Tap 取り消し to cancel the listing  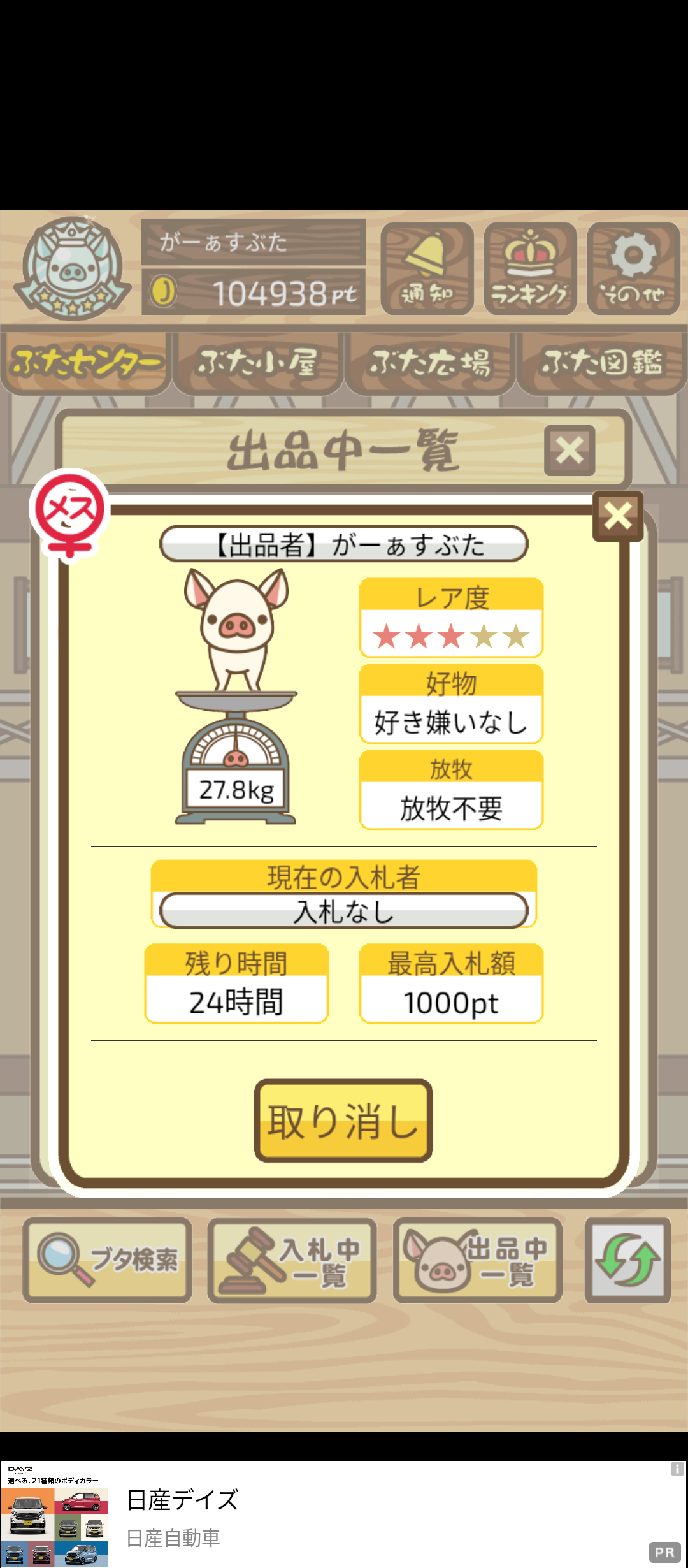pyautogui.click(x=343, y=1120)
